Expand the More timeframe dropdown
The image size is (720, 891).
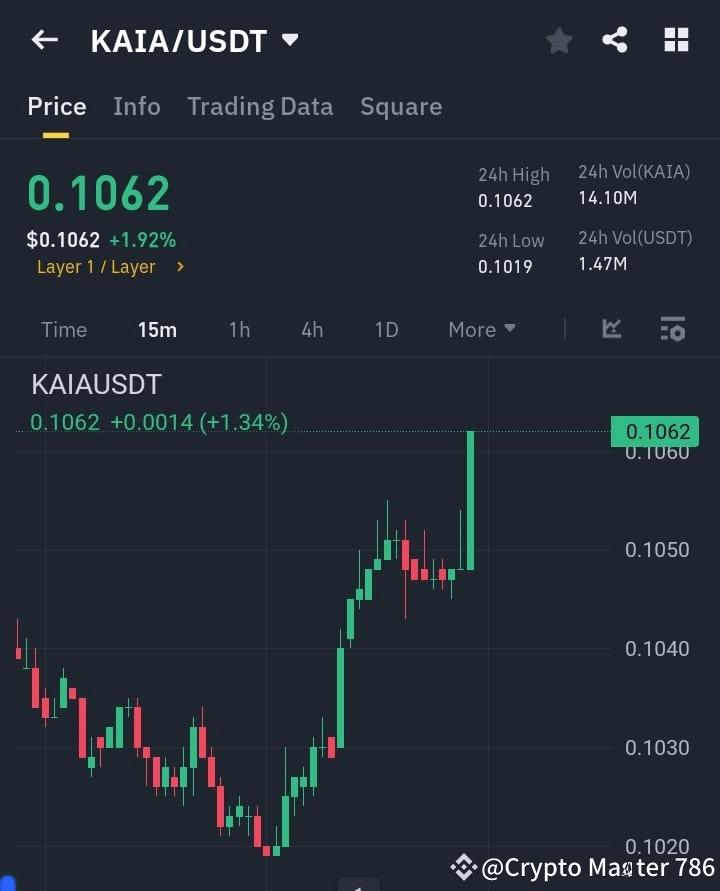[481, 329]
